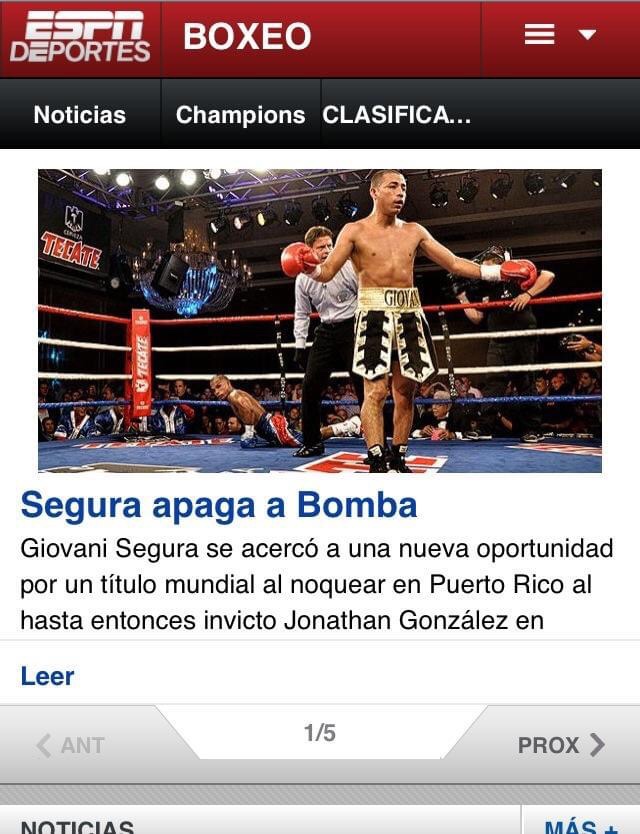Show more news with MÁS +
The width and height of the screenshot is (640, 834).
pyautogui.click(x=581, y=826)
